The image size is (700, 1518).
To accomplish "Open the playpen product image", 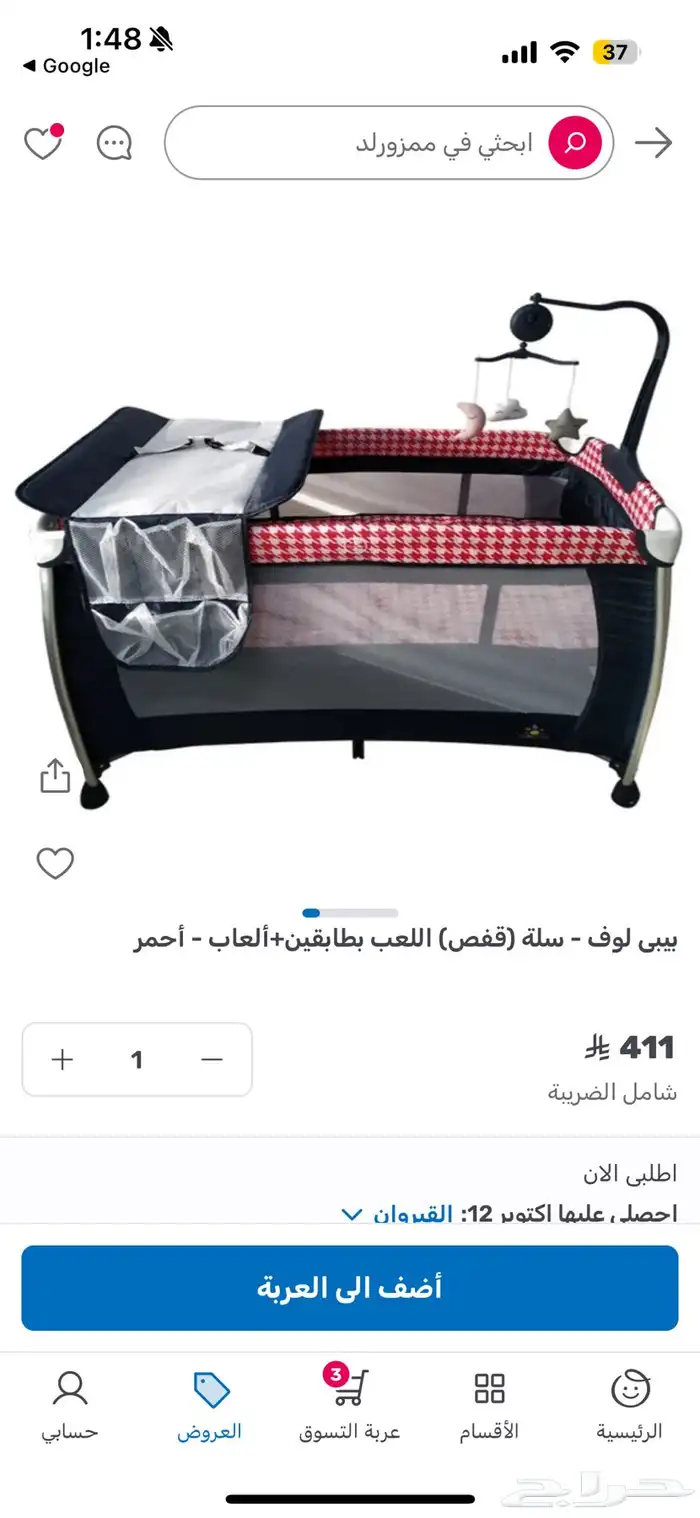I will pos(350,550).
